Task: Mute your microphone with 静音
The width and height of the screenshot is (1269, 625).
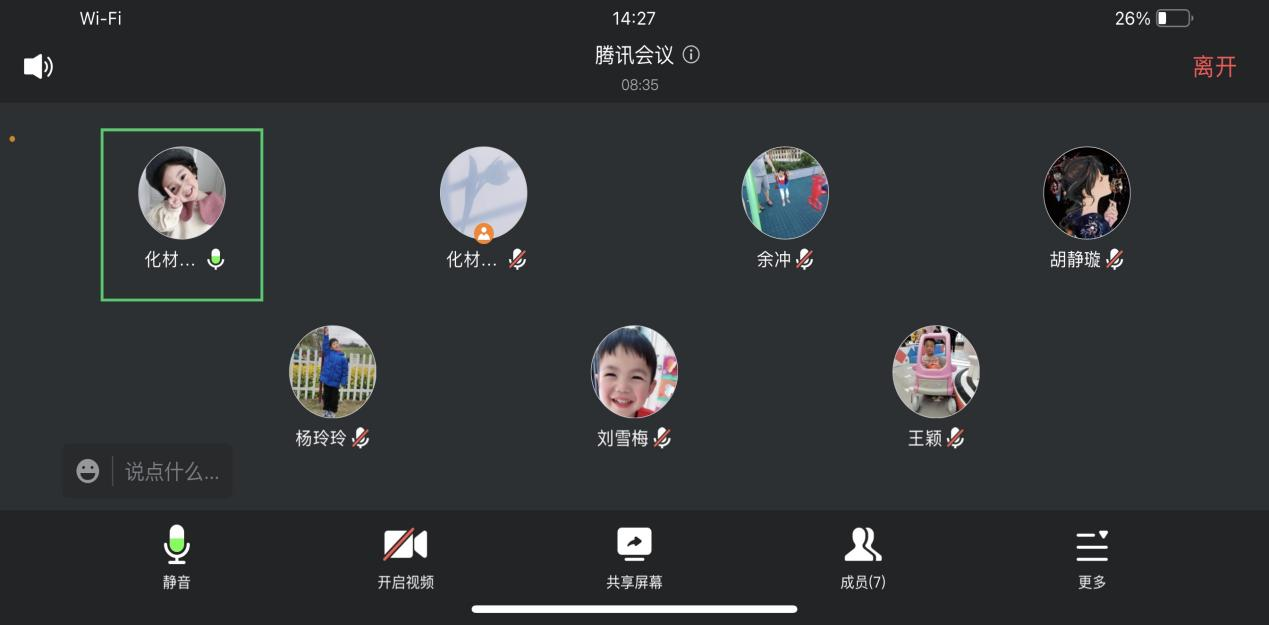Action: tap(177, 556)
